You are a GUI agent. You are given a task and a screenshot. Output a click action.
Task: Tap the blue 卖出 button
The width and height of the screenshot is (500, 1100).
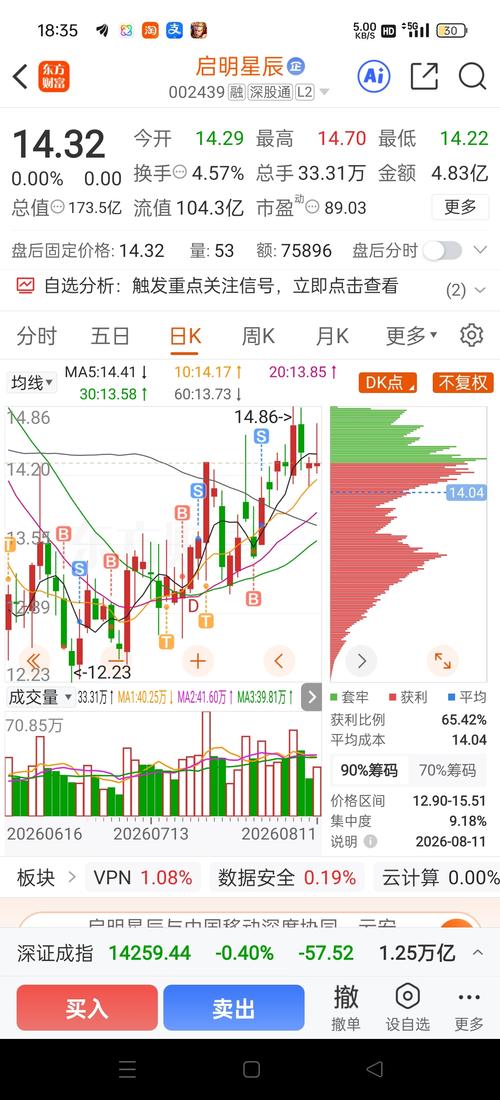click(234, 1008)
